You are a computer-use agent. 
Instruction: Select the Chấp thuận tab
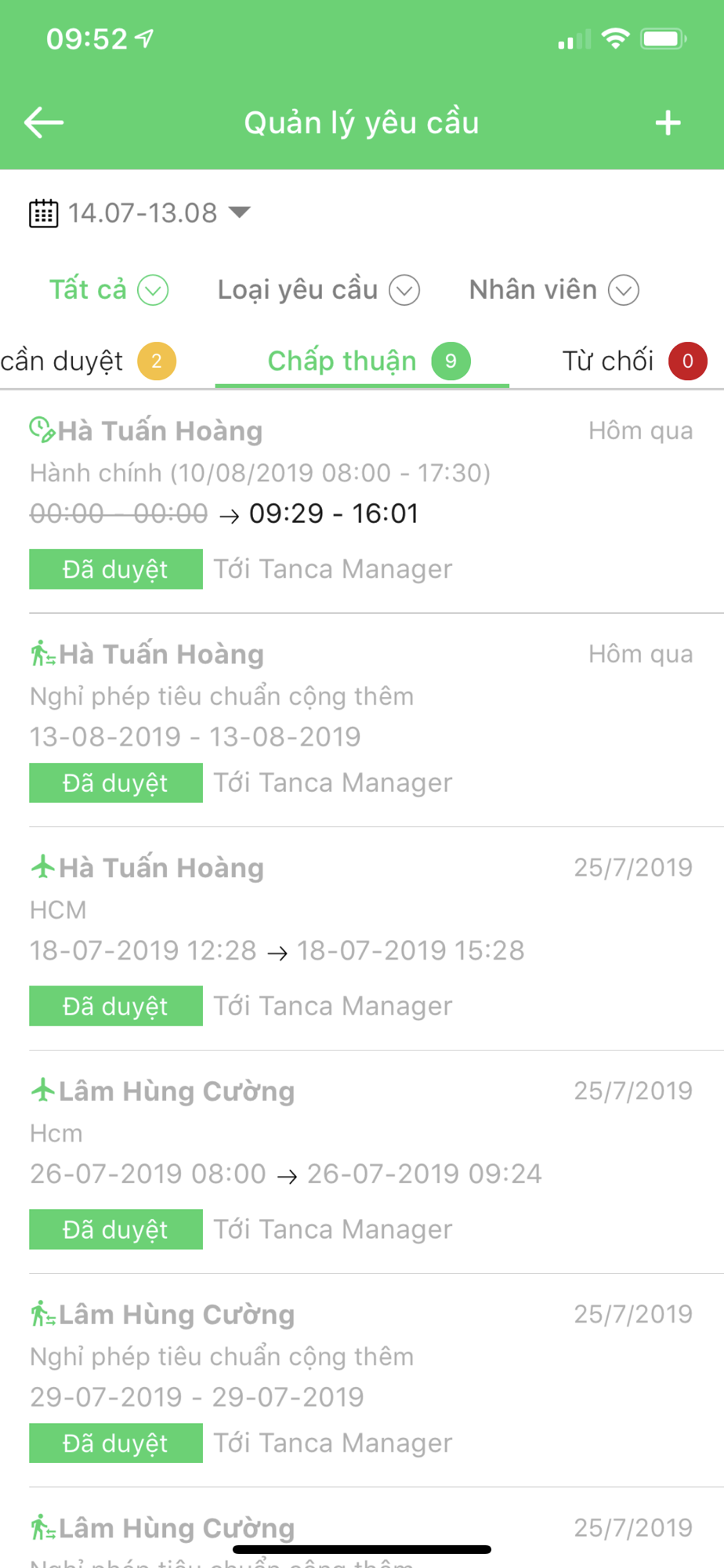tap(362, 361)
